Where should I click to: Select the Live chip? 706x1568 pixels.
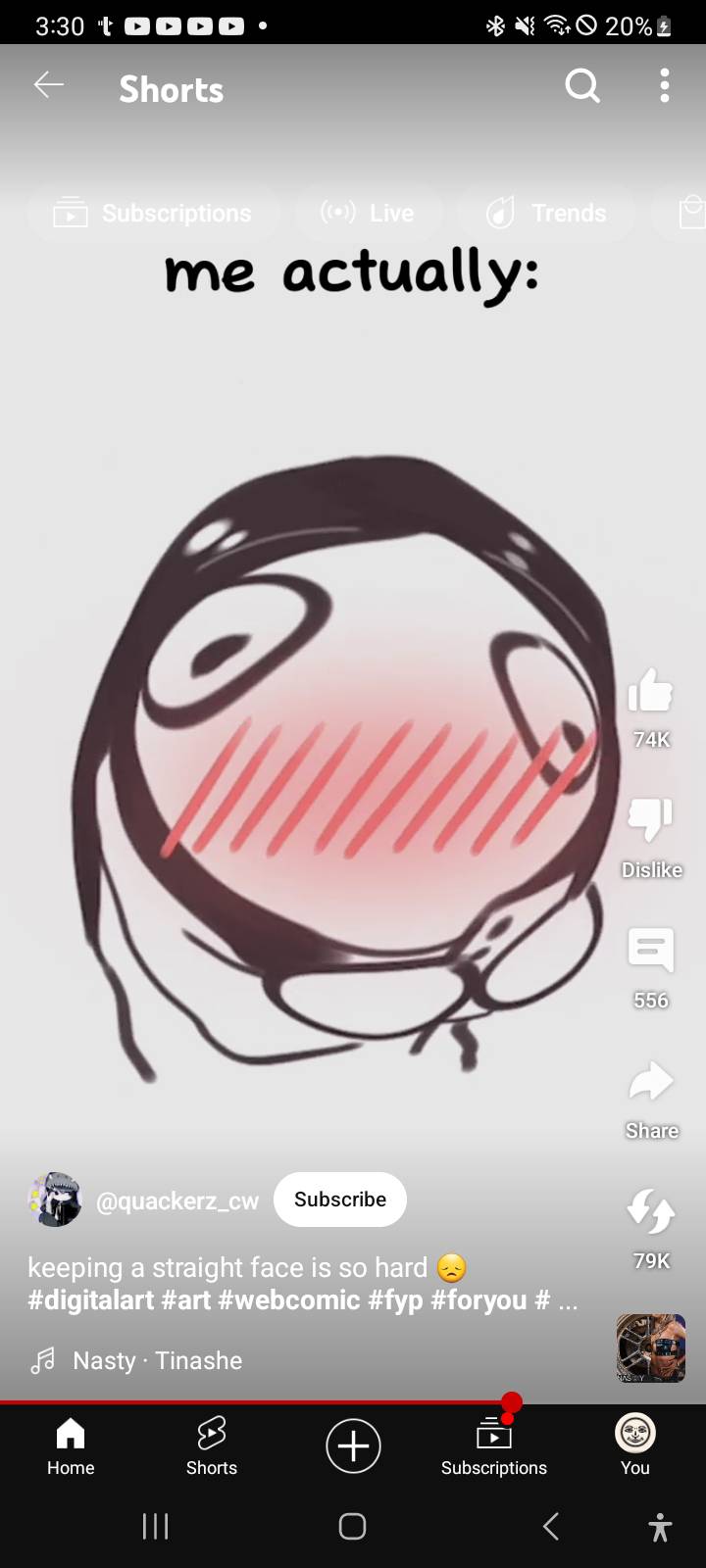pyautogui.click(x=369, y=213)
